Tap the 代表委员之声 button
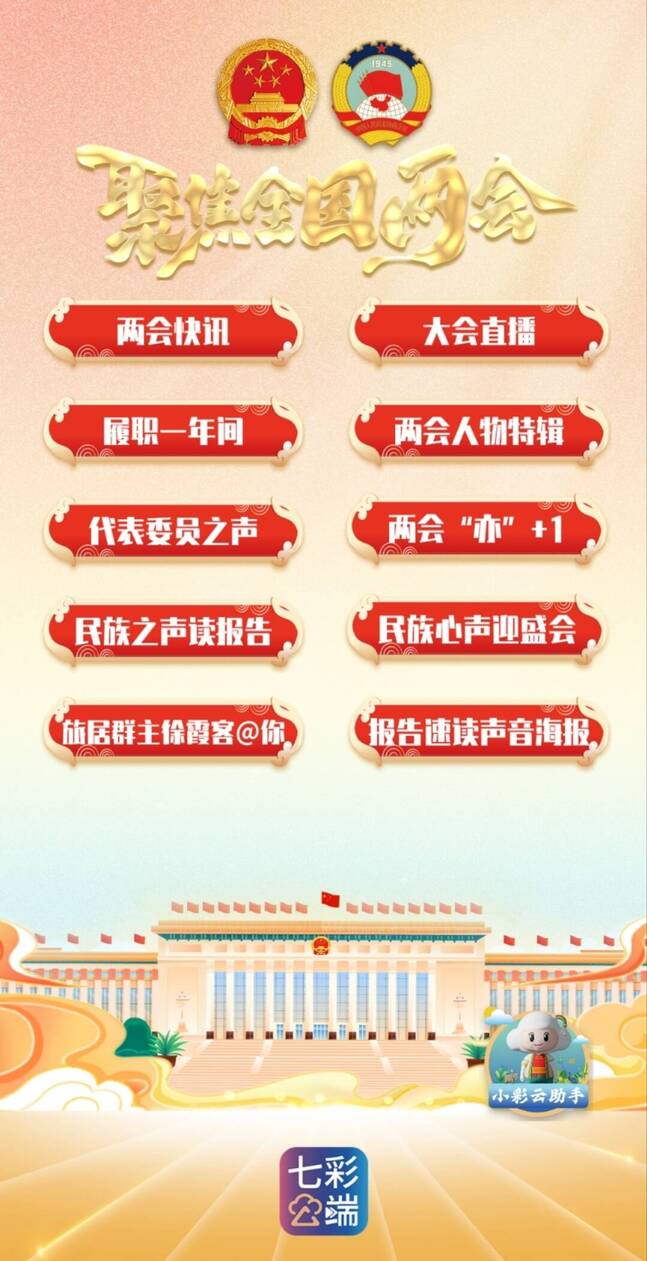The height and width of the screenshot is (1261, 647). click(172, 531)
